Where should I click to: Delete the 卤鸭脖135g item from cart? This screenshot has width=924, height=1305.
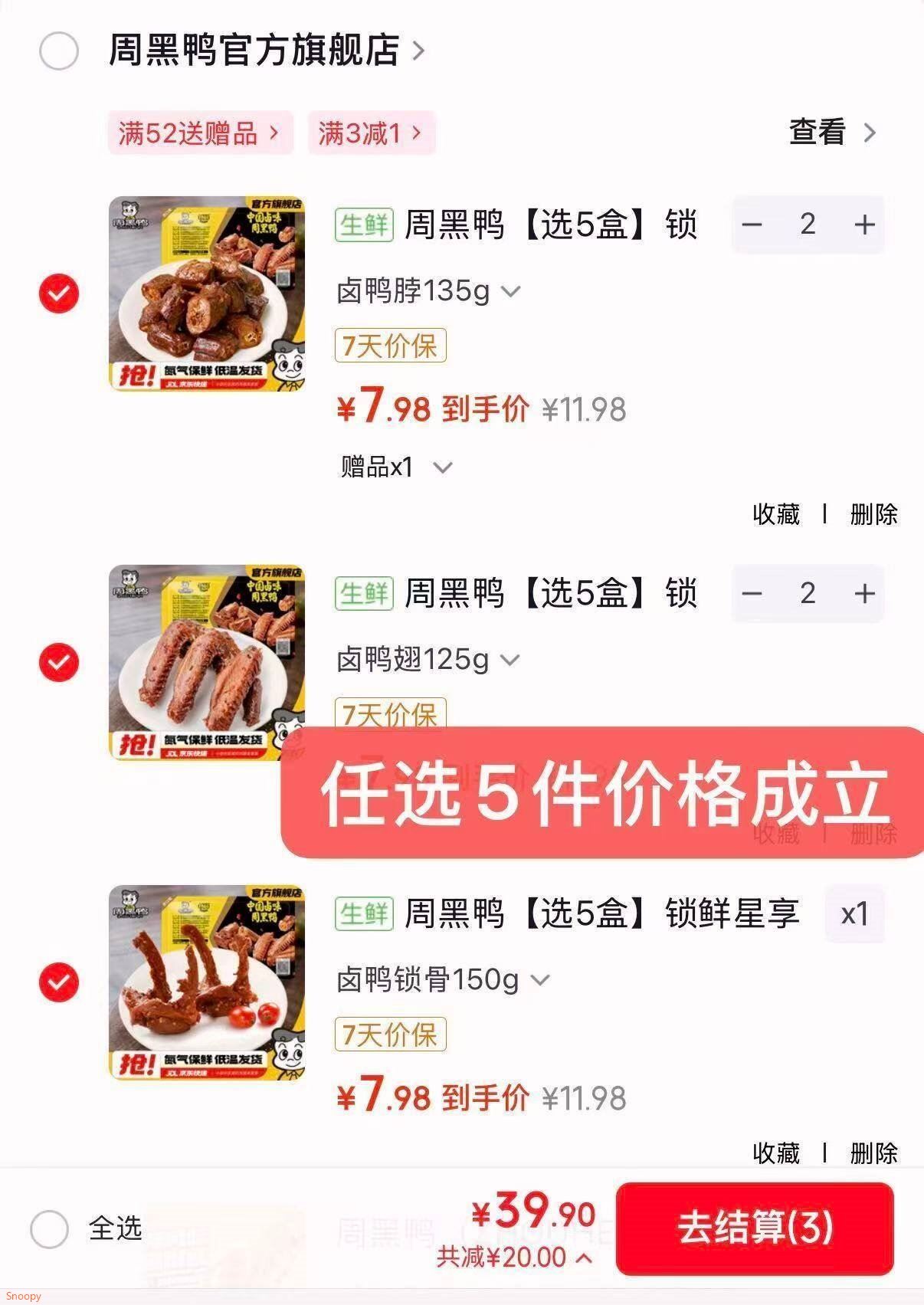click(873, 514)
